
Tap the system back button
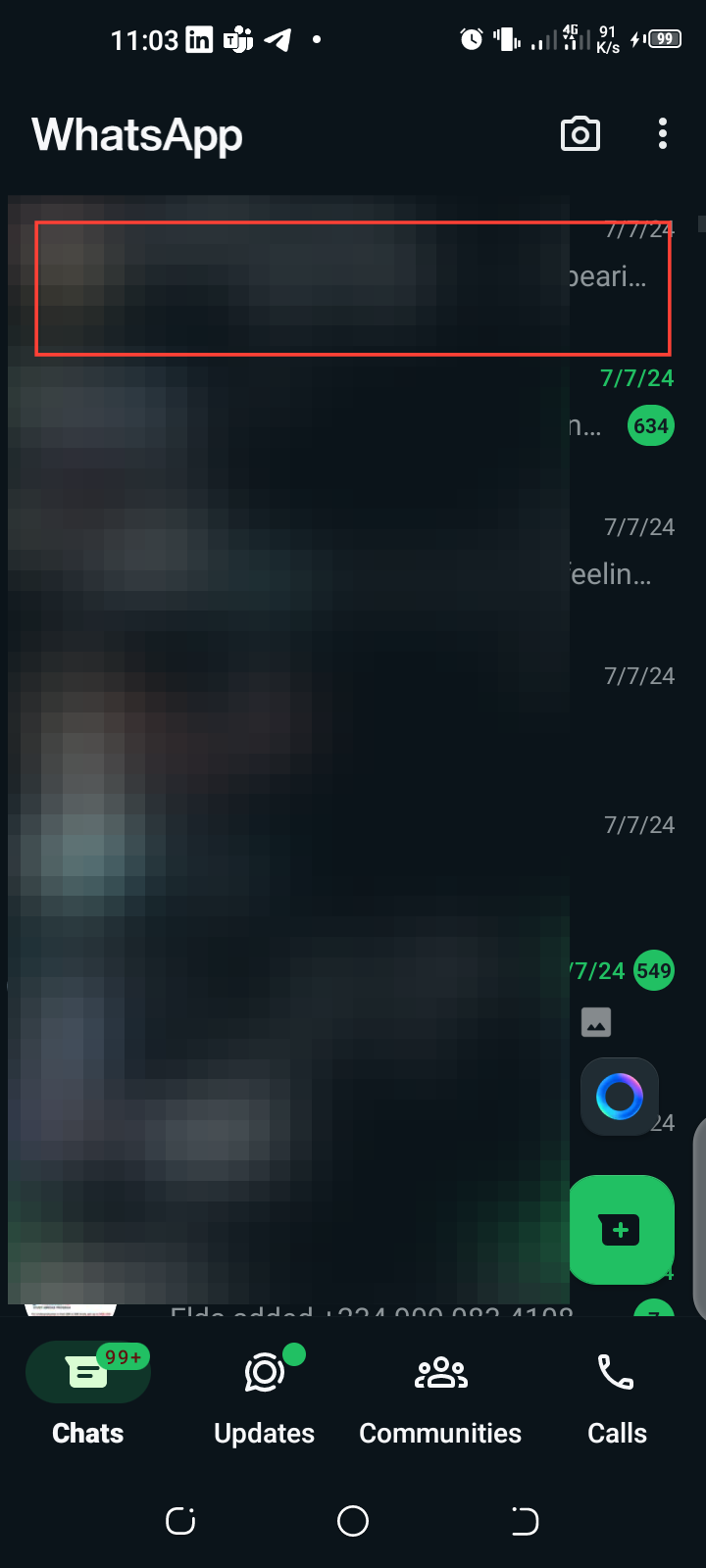click(x=525, y=1521)
